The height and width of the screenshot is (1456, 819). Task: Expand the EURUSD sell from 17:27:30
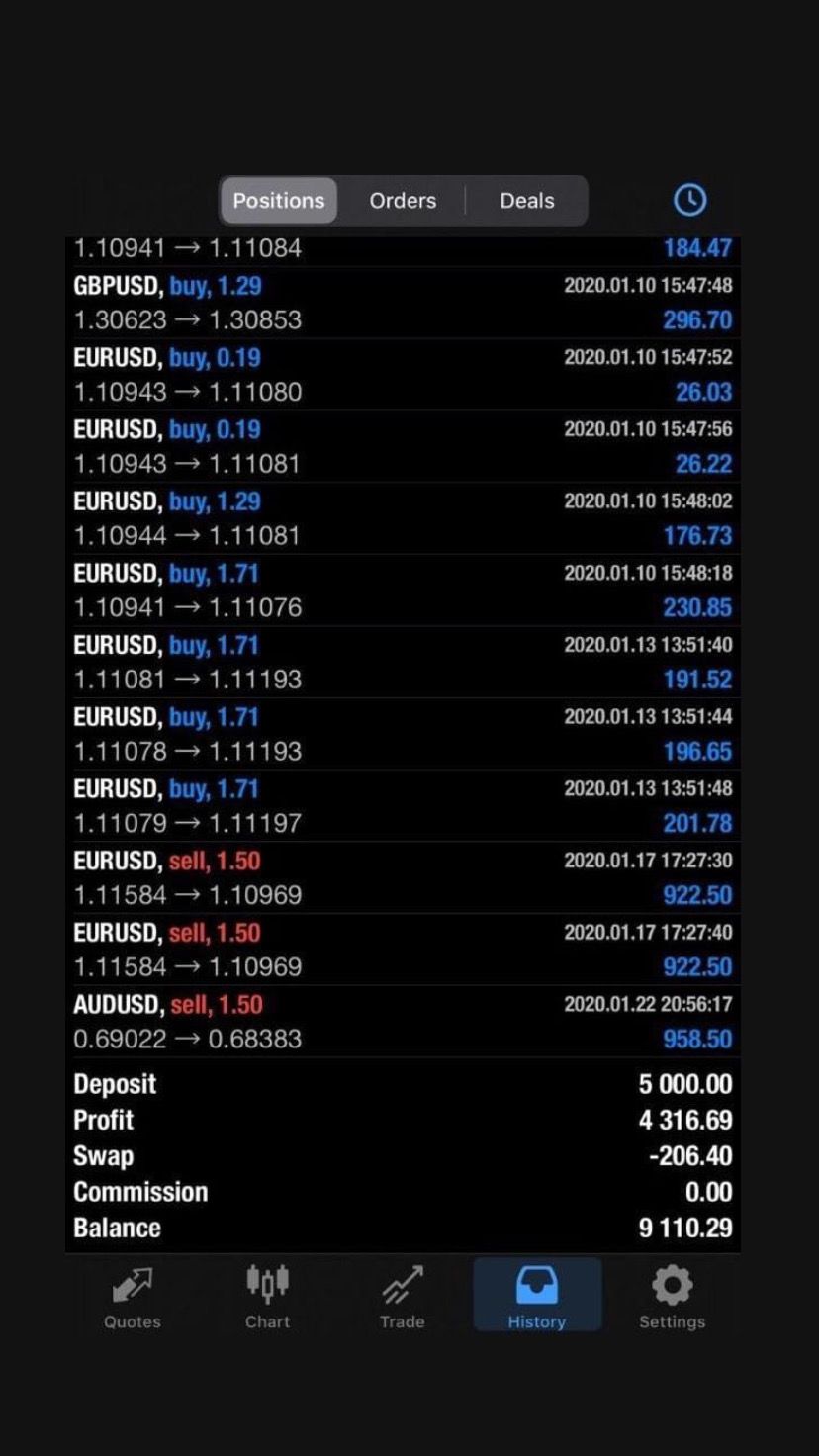click(403, 878)
